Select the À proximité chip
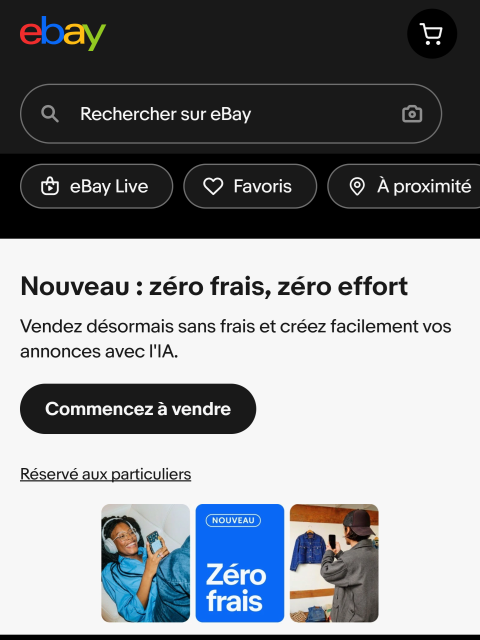Screen dimensions: 480x640 pos(404,186)
